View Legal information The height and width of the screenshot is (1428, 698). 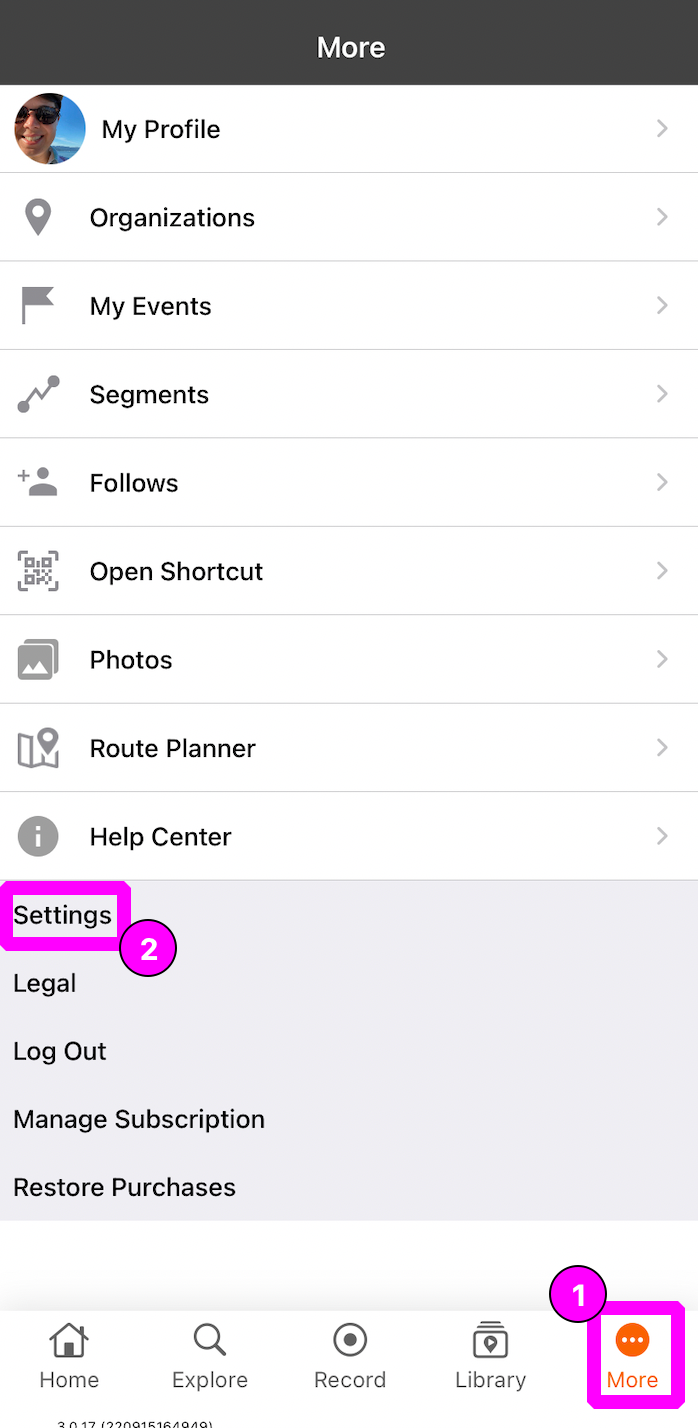click(x=45, y=983)
